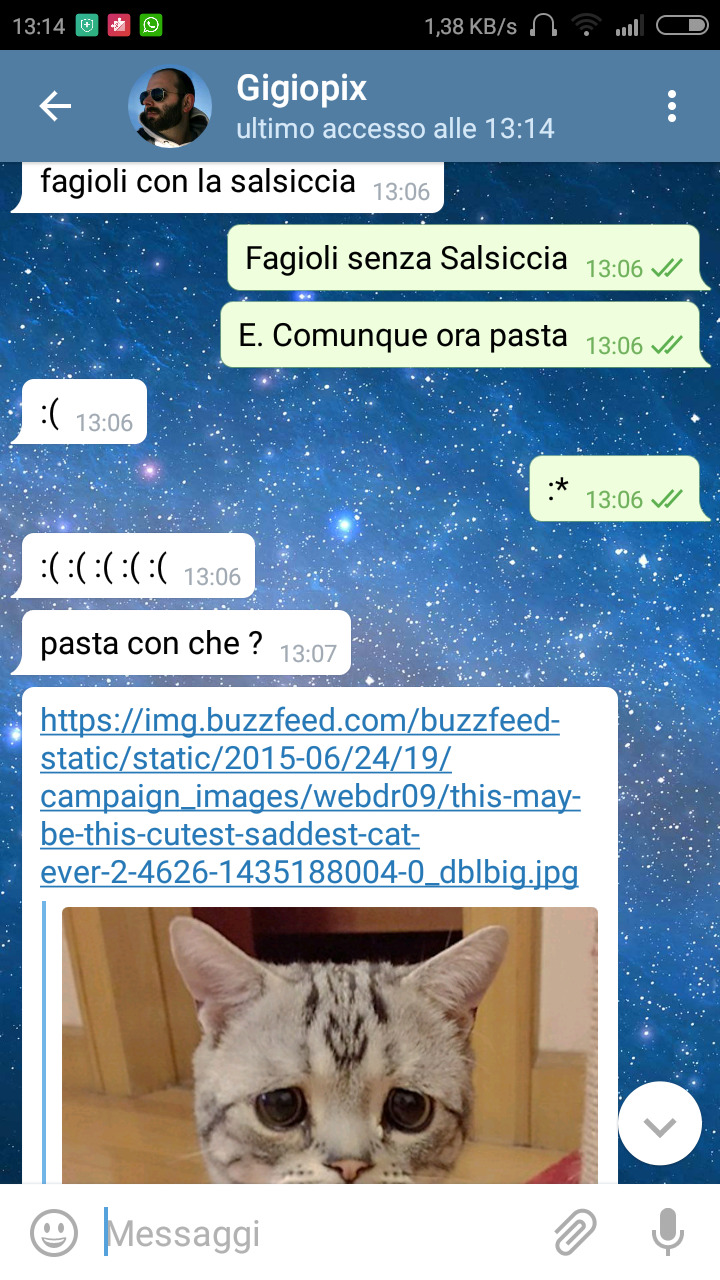Image resolution: width=720 pixels, height=1280 pixels.
Task: Go back to the chat list
Action: 55,106
